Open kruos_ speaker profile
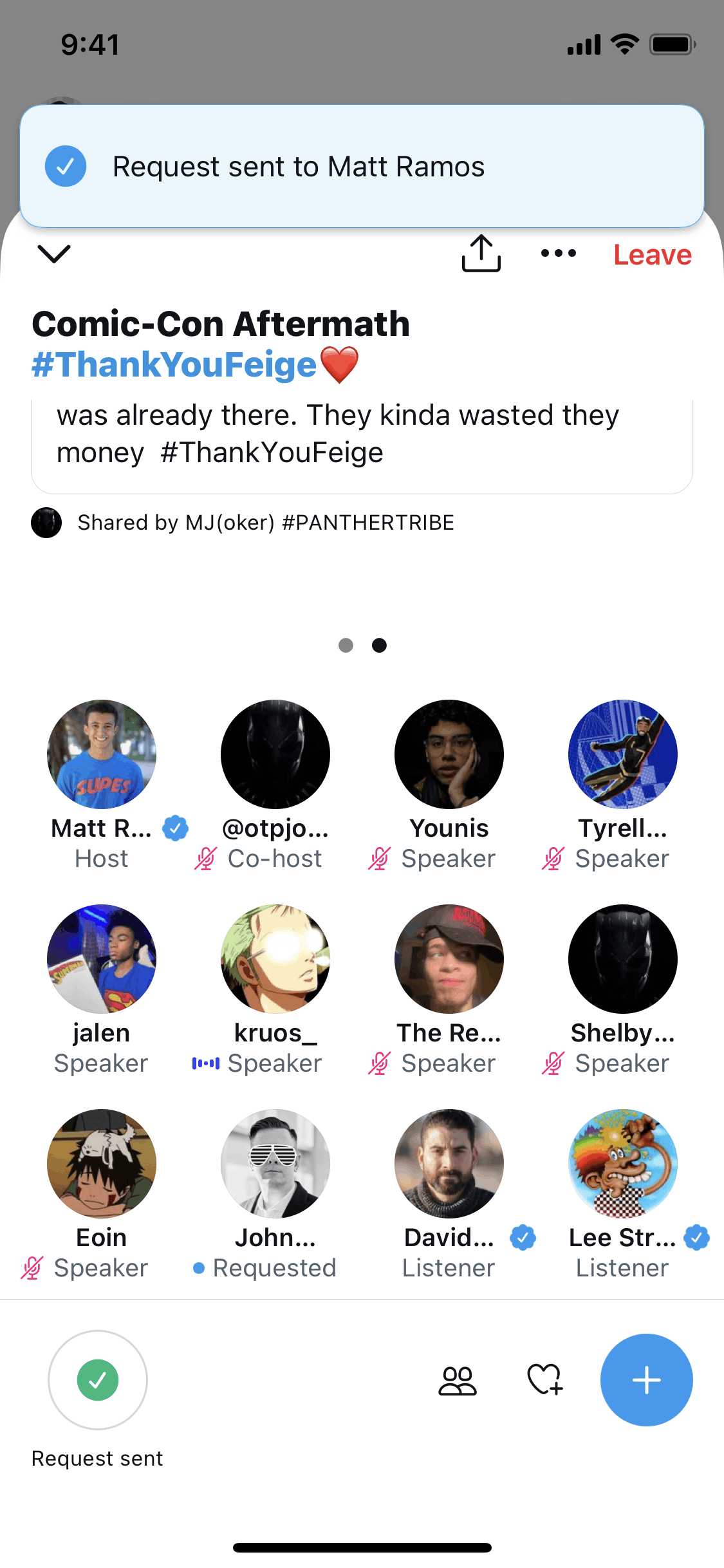Image resolution: width=724 pixels, height=1568 pixels. [x=275, y=959]
